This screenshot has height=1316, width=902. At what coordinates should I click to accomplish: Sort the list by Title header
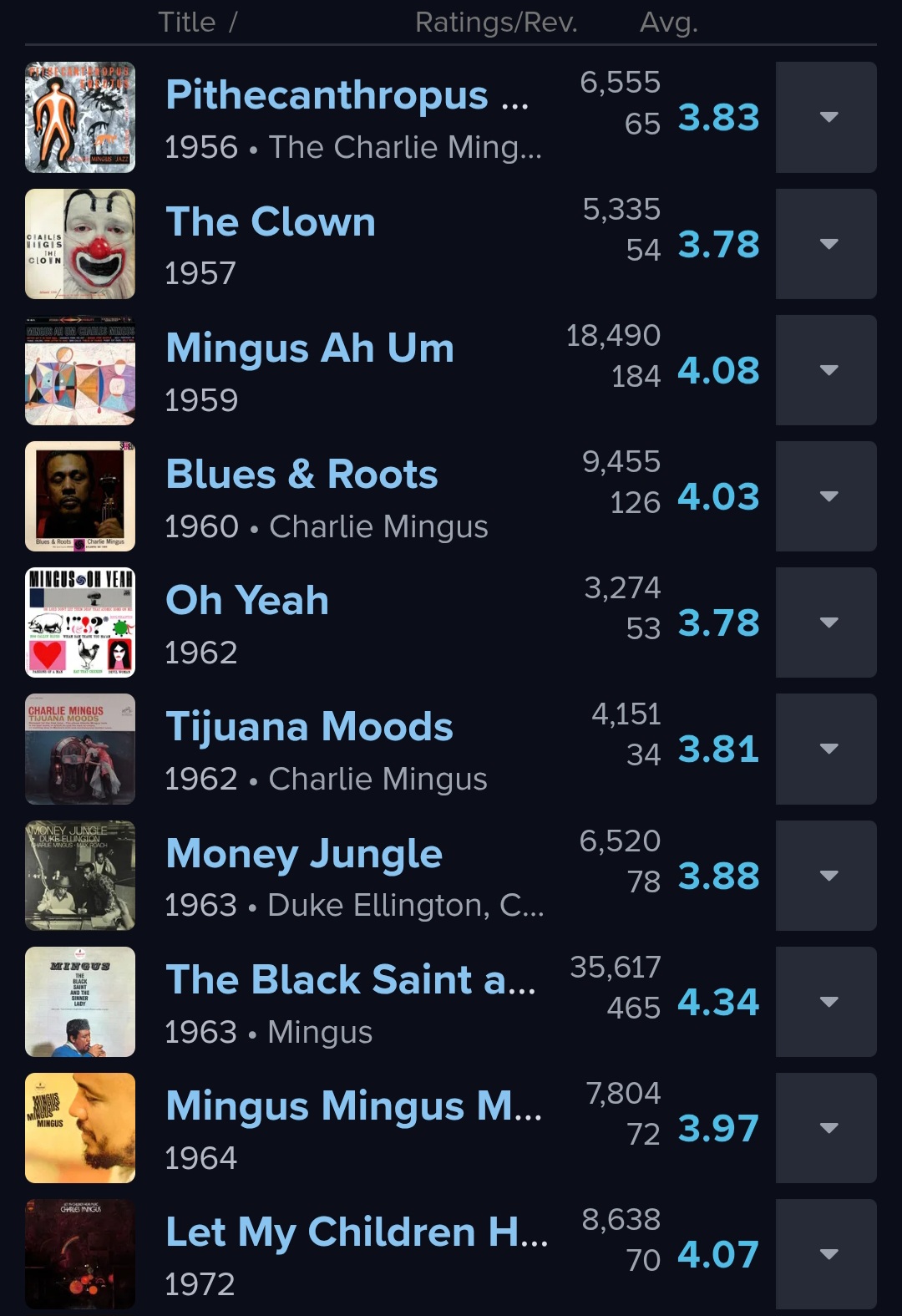[x=186, y=23]
